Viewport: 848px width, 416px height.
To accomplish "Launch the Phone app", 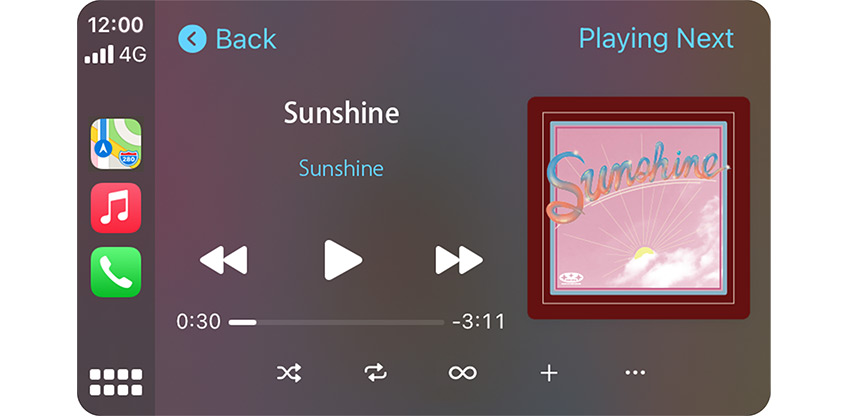I will [x=116, y=272].
